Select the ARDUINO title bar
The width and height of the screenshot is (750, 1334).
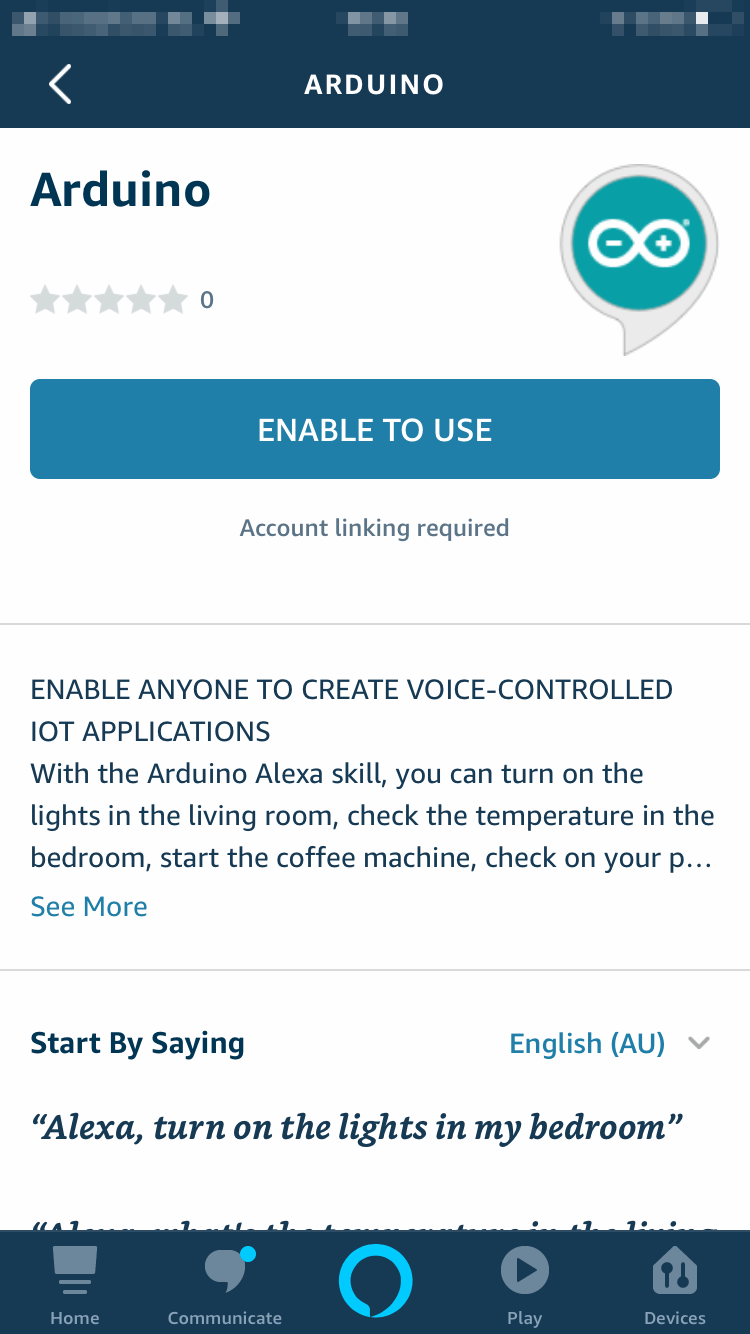(x=375, y=84)
